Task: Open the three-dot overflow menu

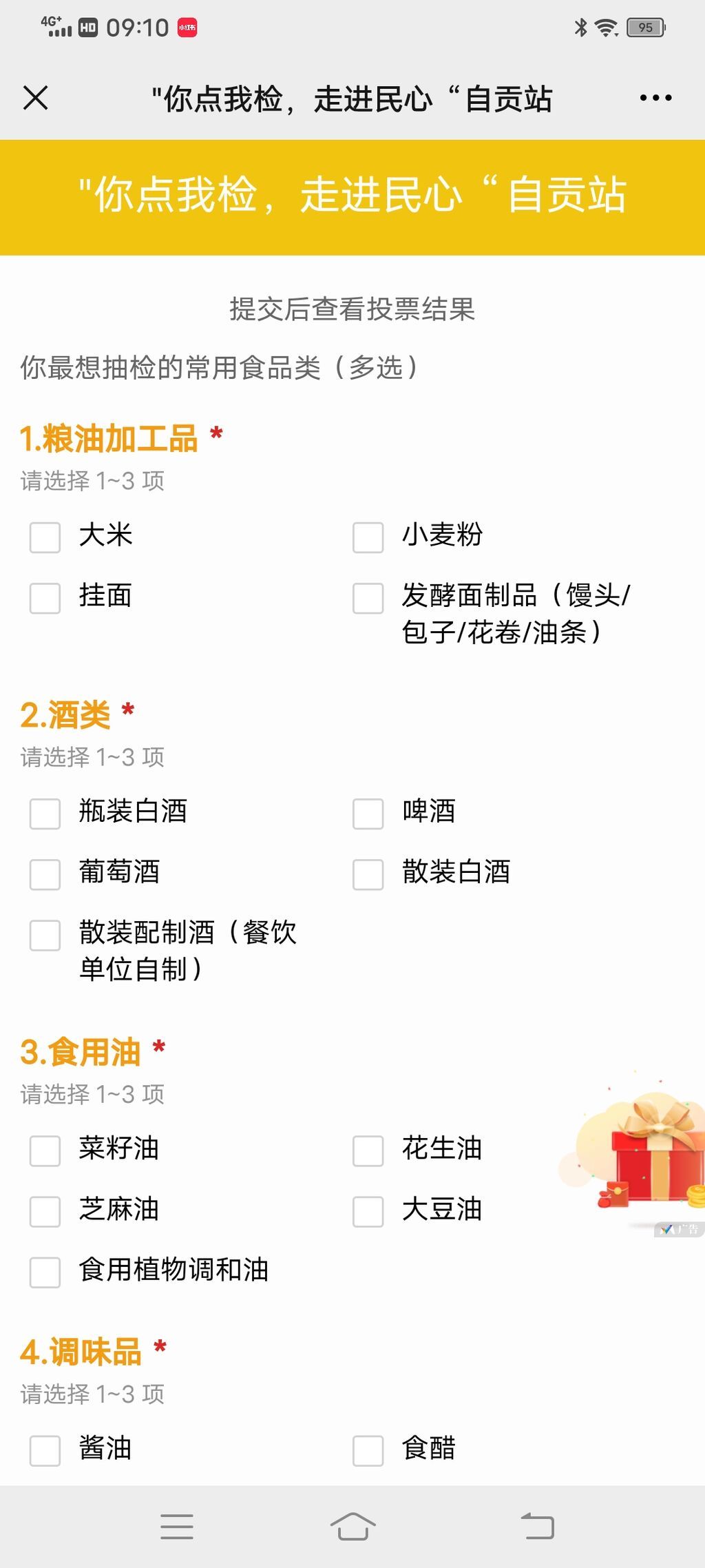Action: click(655, 98)
